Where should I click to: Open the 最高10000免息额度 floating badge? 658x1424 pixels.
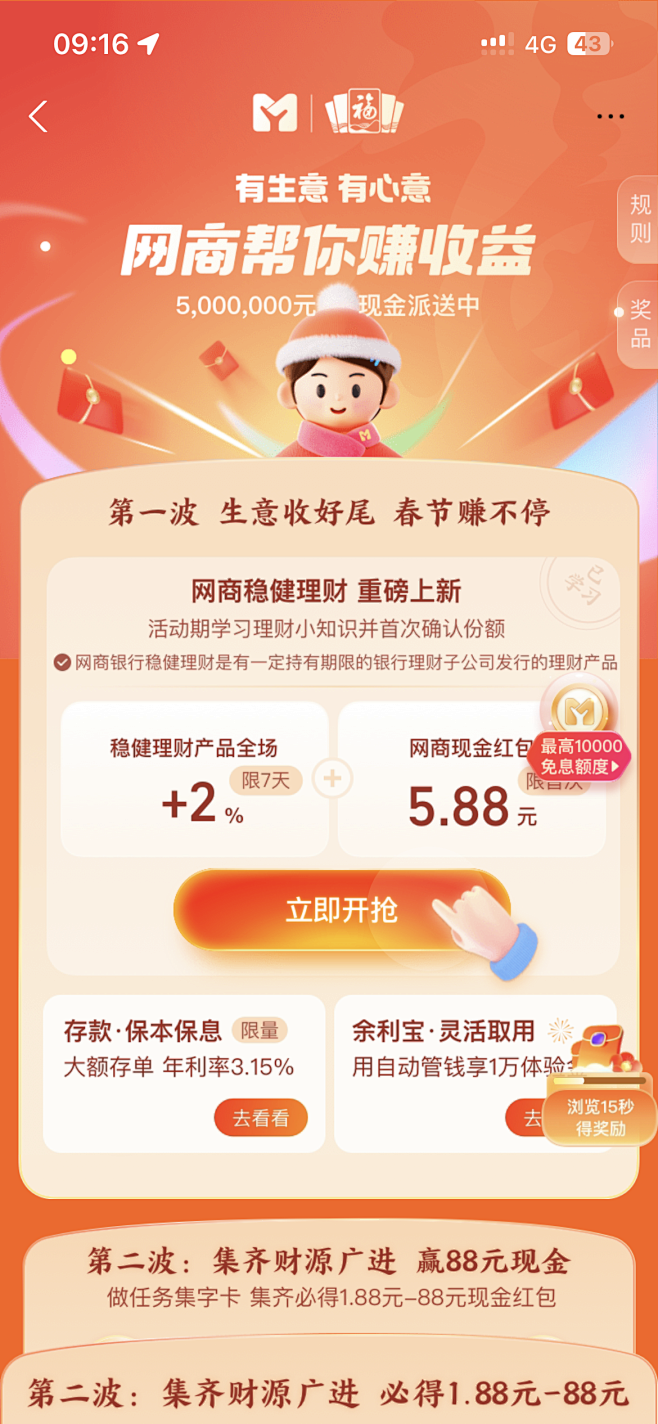581,729
